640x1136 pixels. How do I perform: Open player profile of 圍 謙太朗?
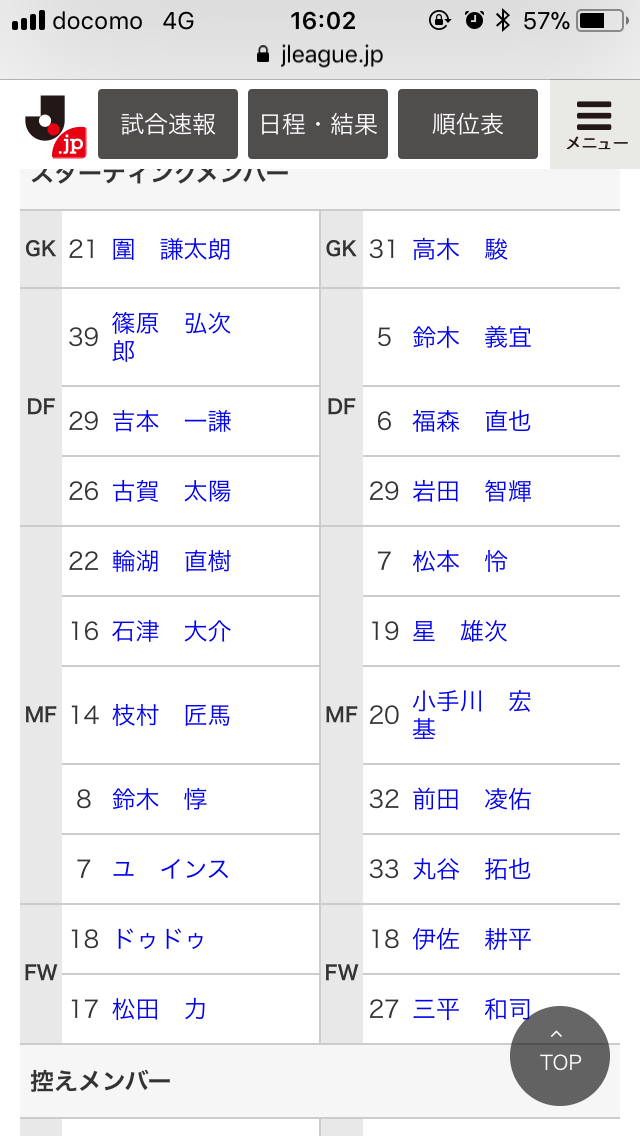tap(171, 249)
